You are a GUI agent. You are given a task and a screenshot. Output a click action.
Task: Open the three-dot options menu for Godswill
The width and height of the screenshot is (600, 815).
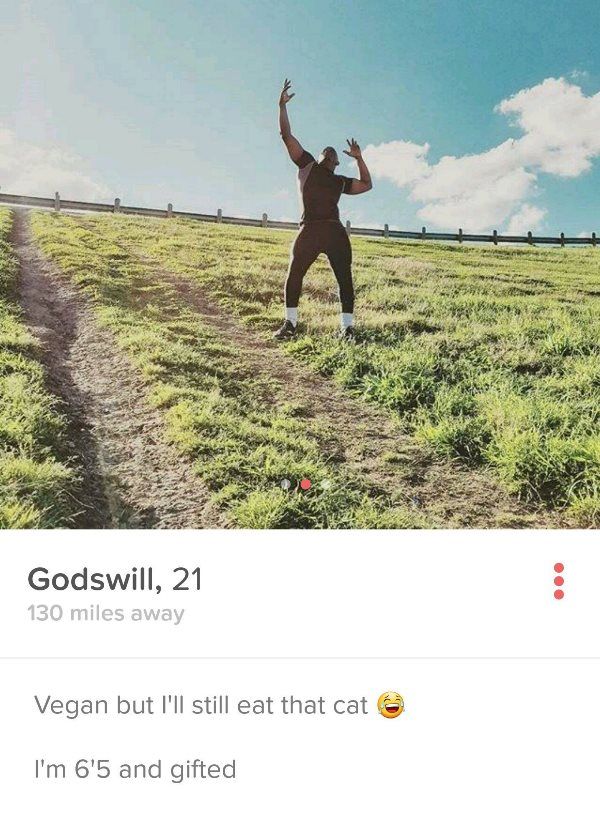(558, 581)
